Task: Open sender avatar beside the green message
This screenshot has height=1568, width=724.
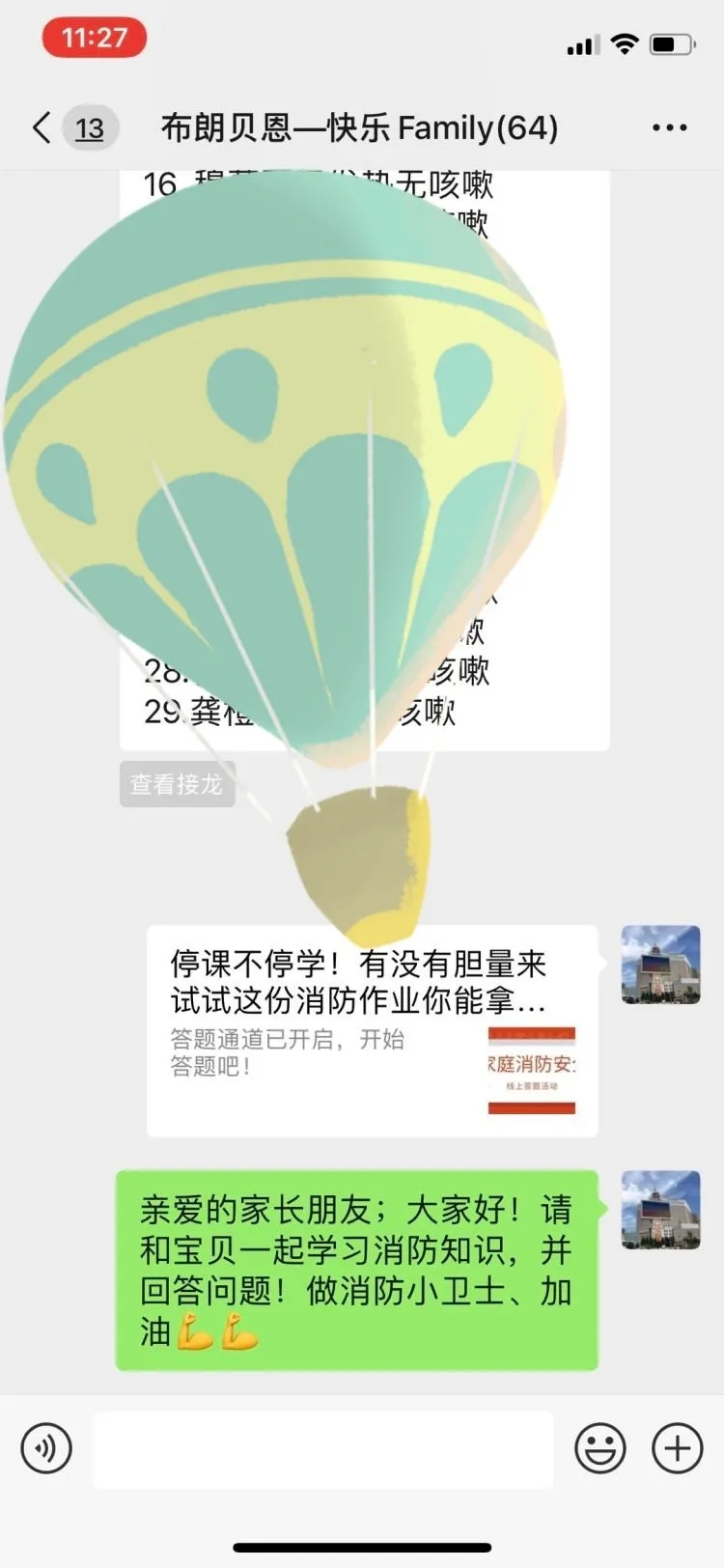Action: (x=660, y=1210)
